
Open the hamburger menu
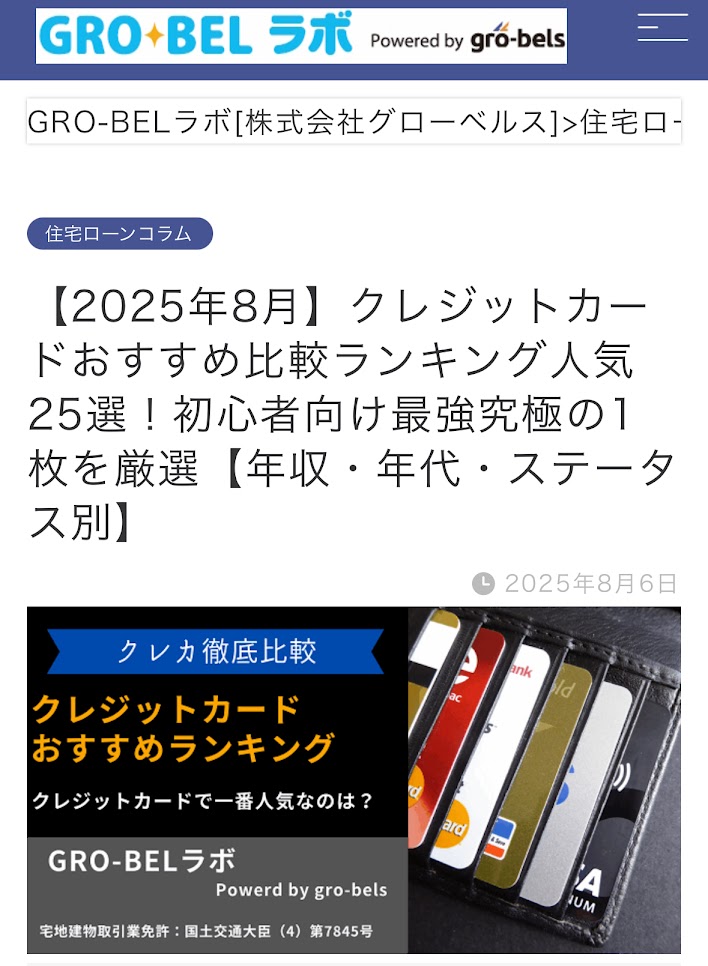pos(663,27)
